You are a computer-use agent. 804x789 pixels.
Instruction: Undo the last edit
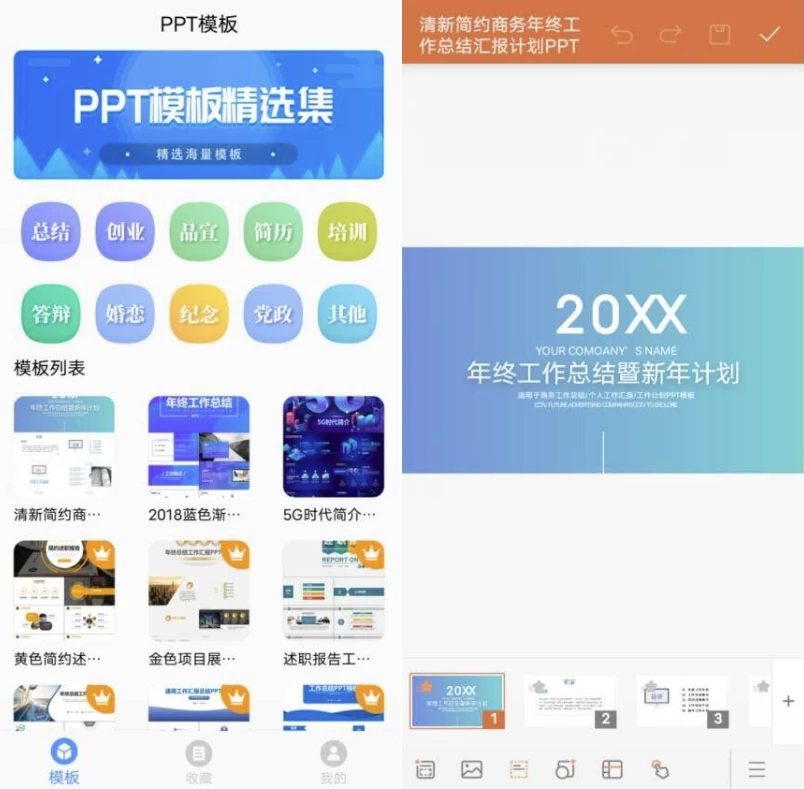622,35
